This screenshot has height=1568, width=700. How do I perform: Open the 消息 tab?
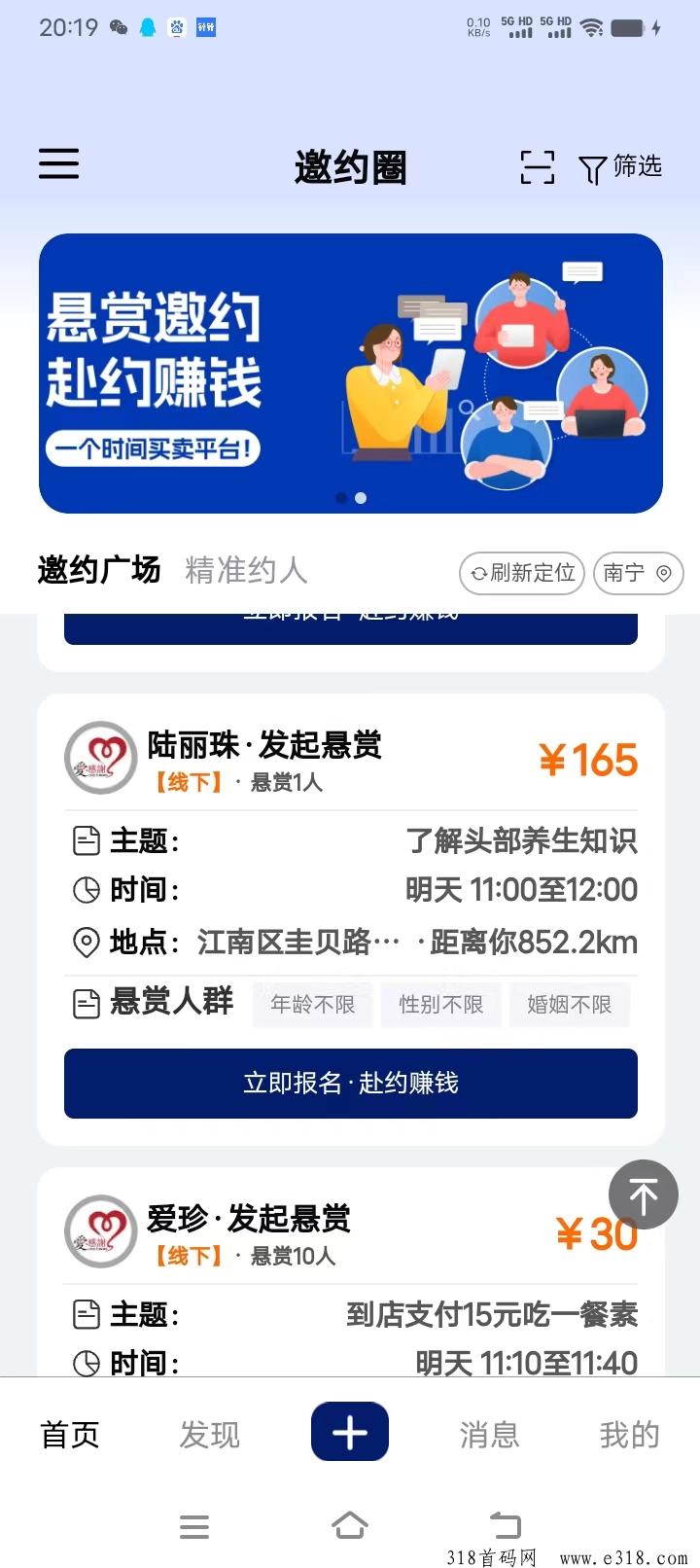(489, 1434)
